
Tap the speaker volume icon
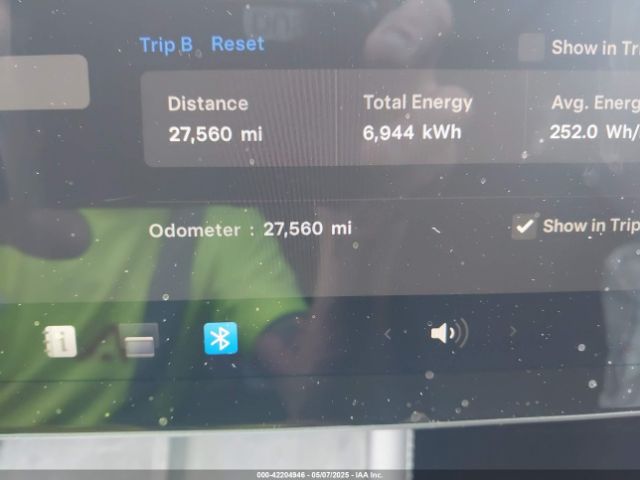[447, 333]
